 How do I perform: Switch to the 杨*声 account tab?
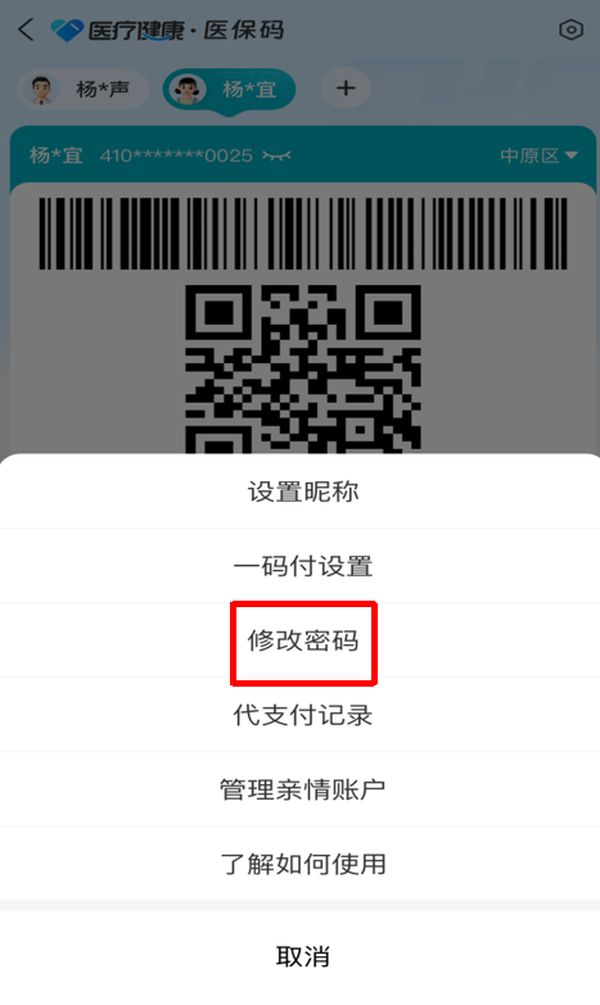pyautogui.click(x=82, y=89)
